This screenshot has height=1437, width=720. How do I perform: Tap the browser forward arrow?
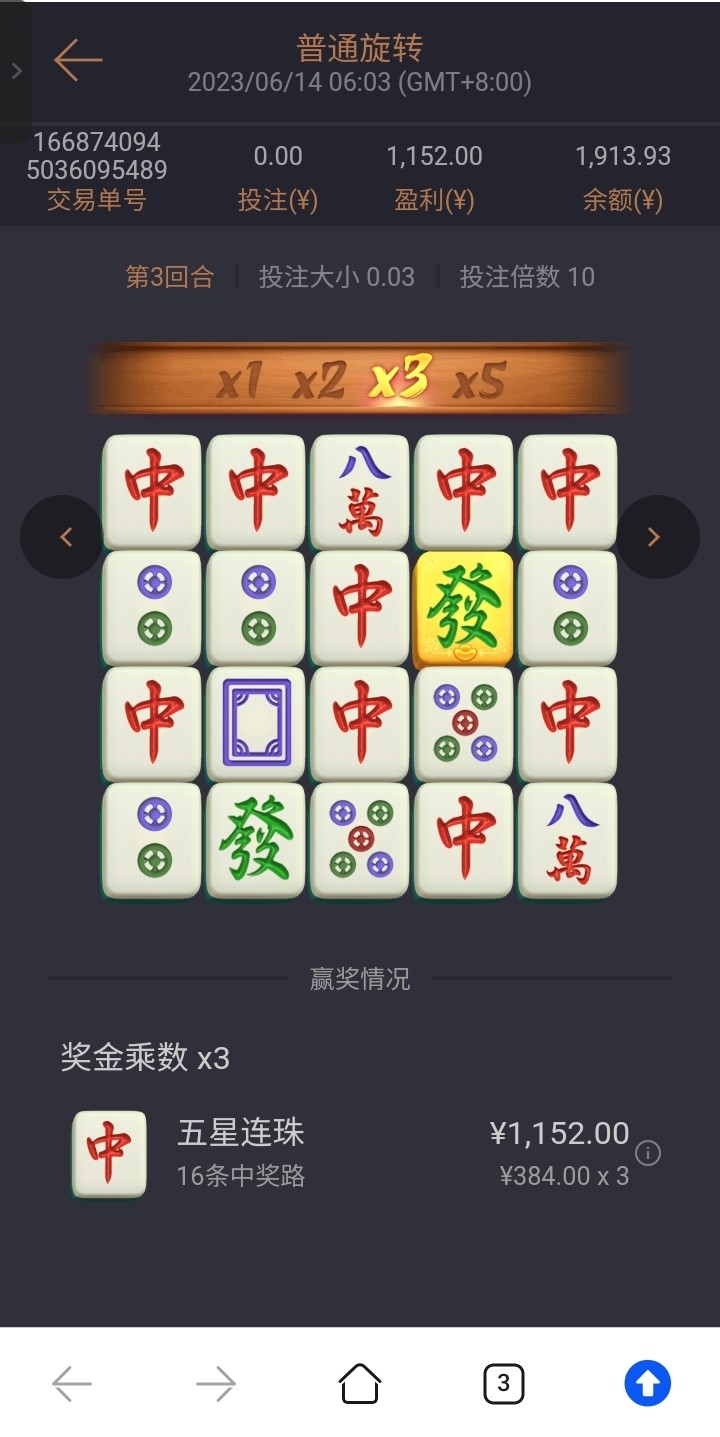[x=215, y=1384]
